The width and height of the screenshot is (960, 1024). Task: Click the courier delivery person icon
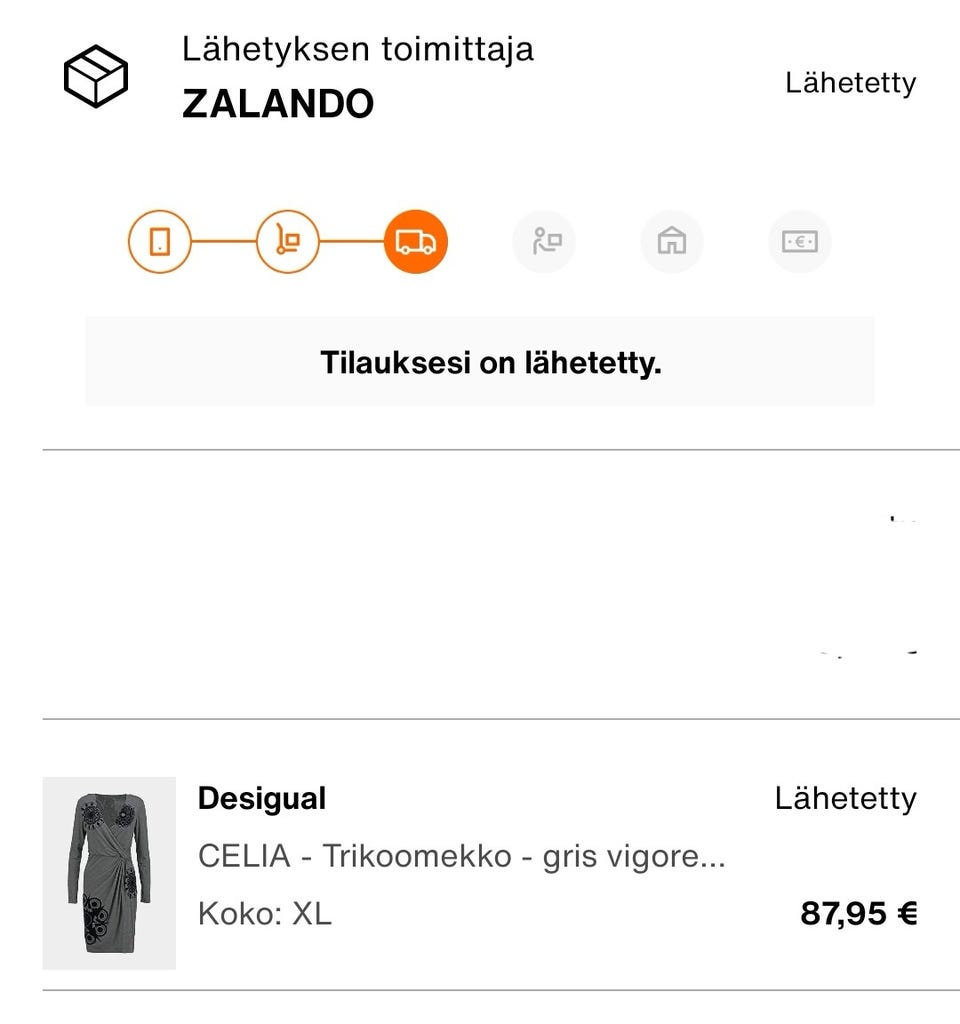click(x=544, y=240)
